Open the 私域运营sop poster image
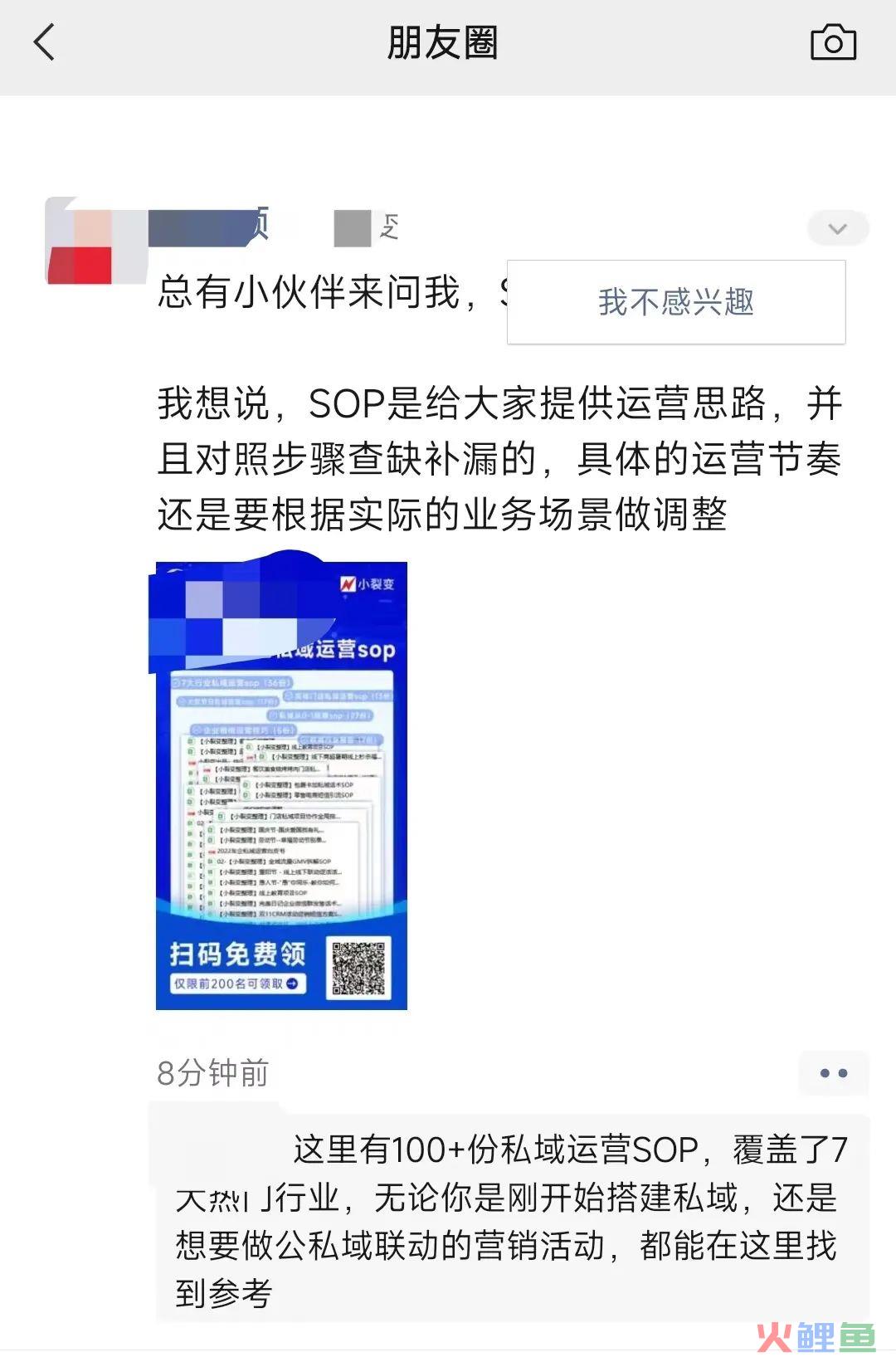 point(281,785)
